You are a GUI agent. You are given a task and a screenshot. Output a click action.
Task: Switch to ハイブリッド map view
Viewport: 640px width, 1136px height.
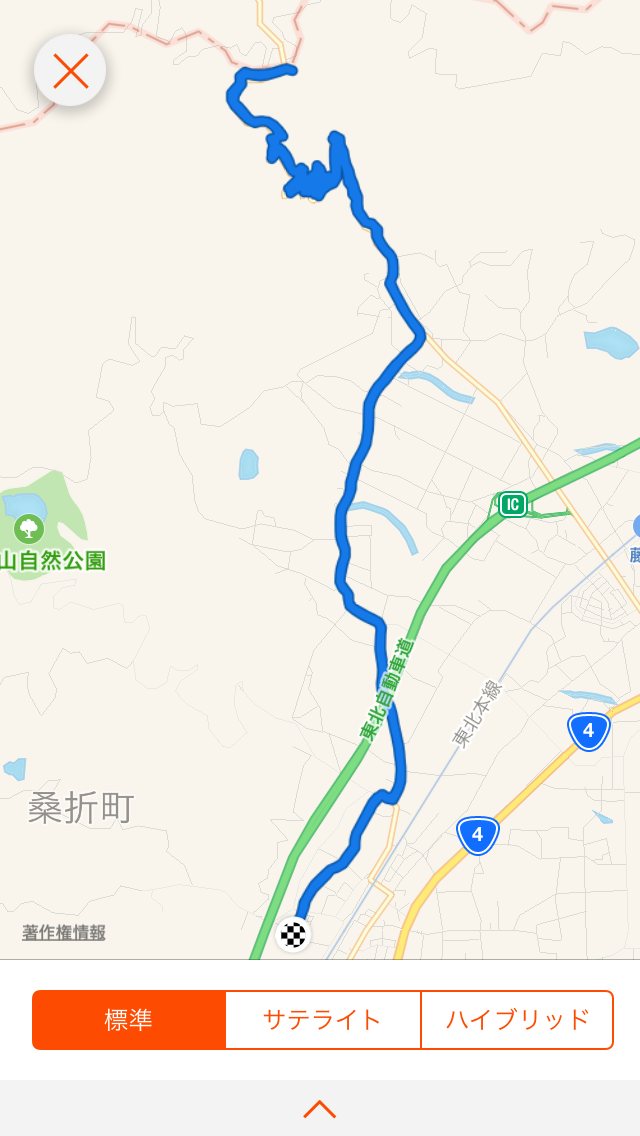pyautogui.click(x=517, y=1020)
